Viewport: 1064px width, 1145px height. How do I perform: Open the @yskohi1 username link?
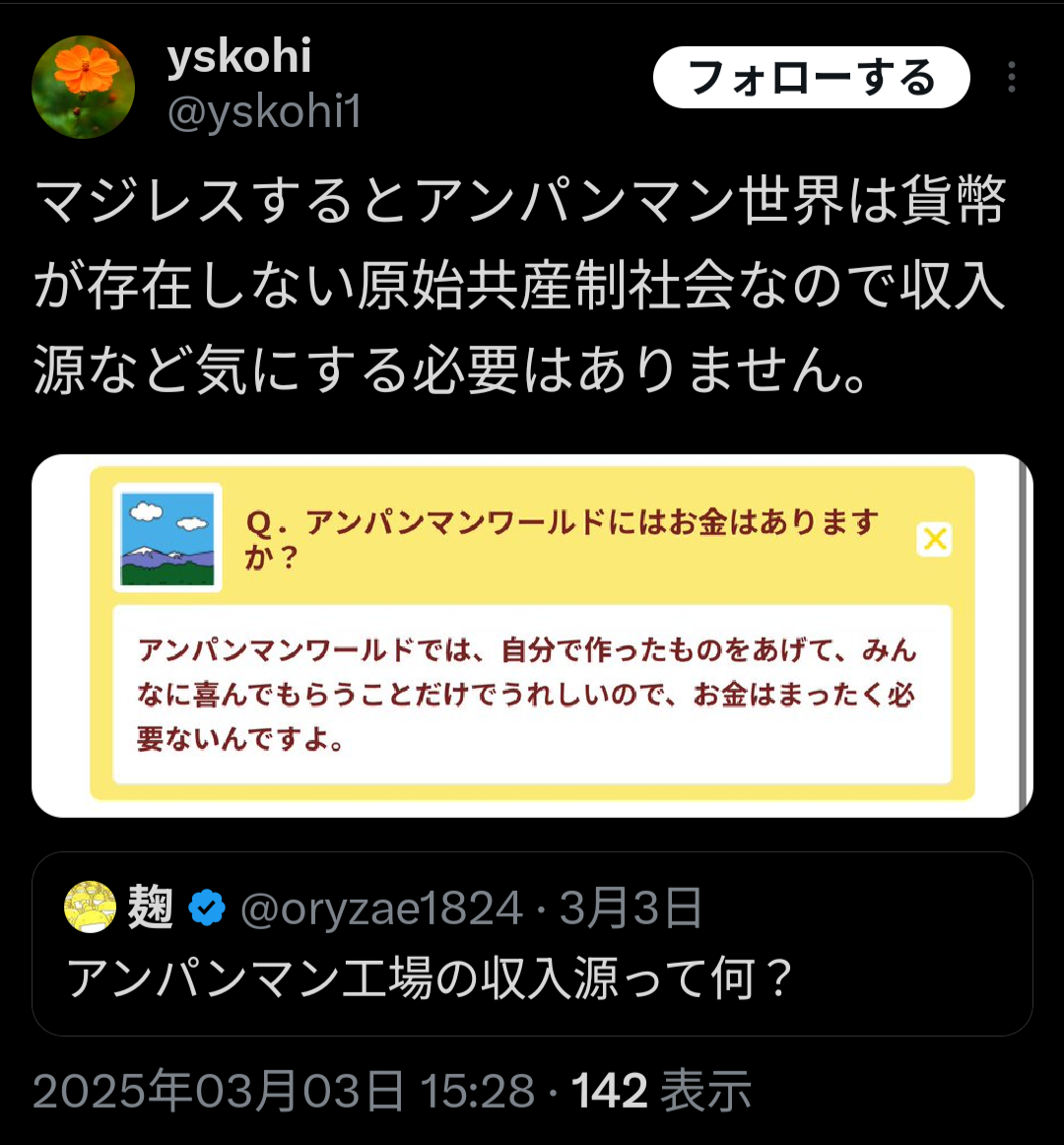[x=264, y=111]
